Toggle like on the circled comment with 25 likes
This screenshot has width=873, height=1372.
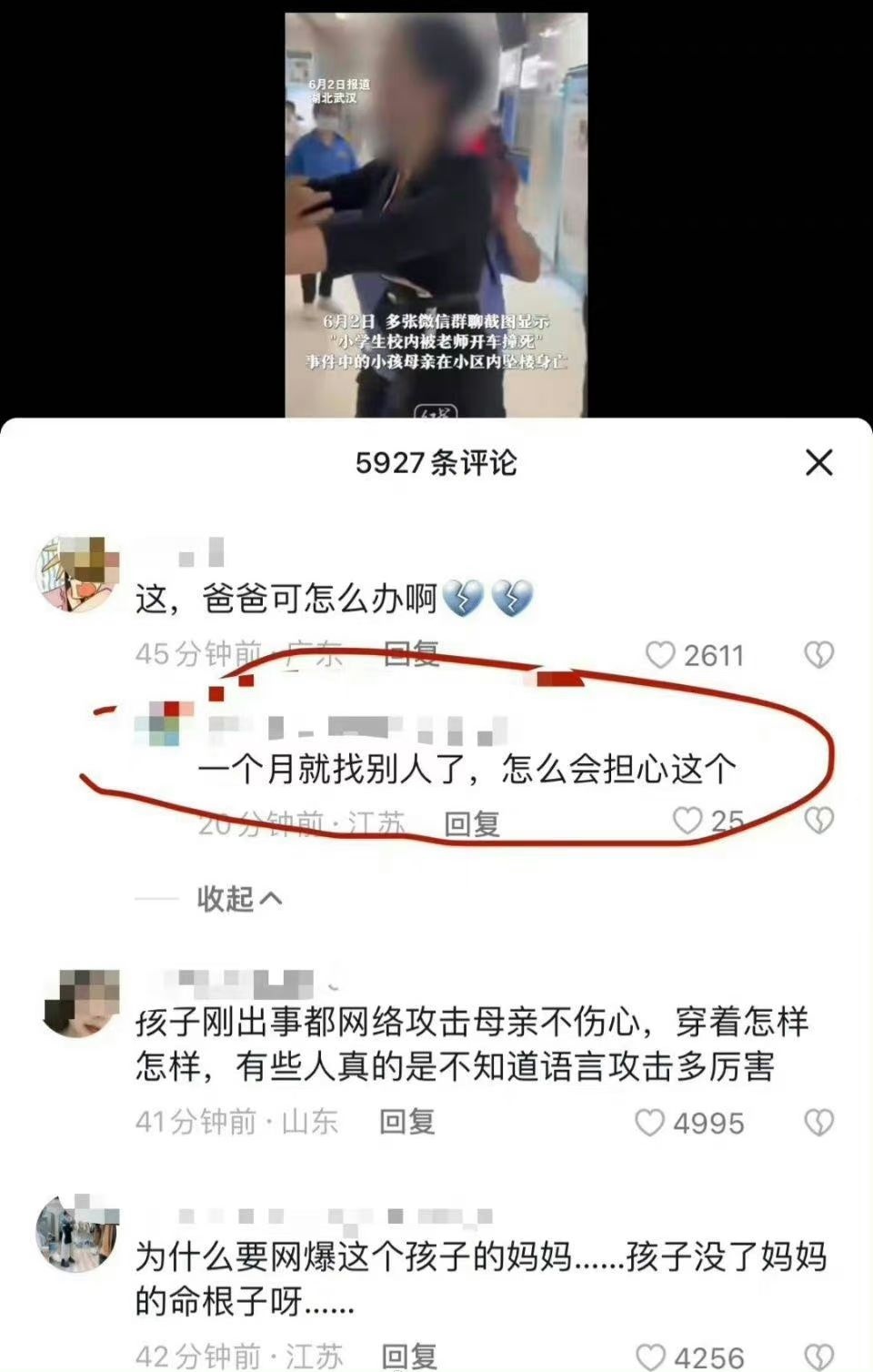click(688, 821)
